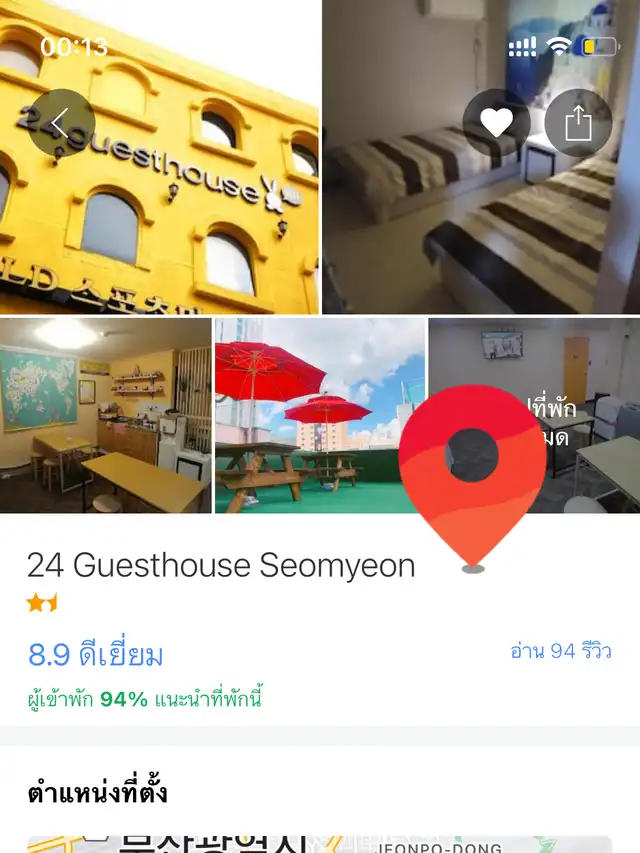This screenshot has height=853, width=640.
Task: Open the location map preview
Action: point(320,843)
